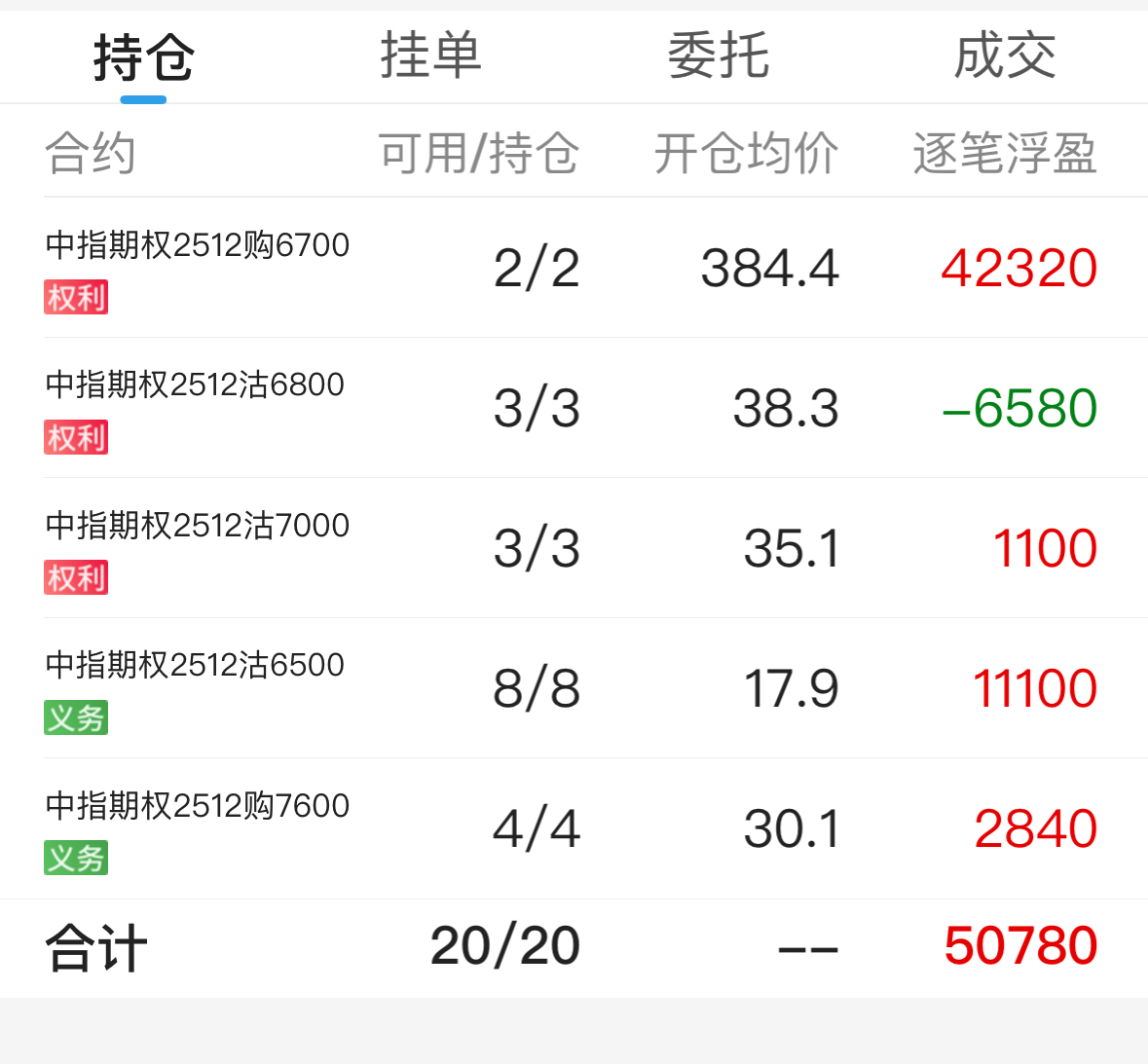Switch to the 委托 tab
Viewport: 1148px width, 1064px height.
pos(718,56)
